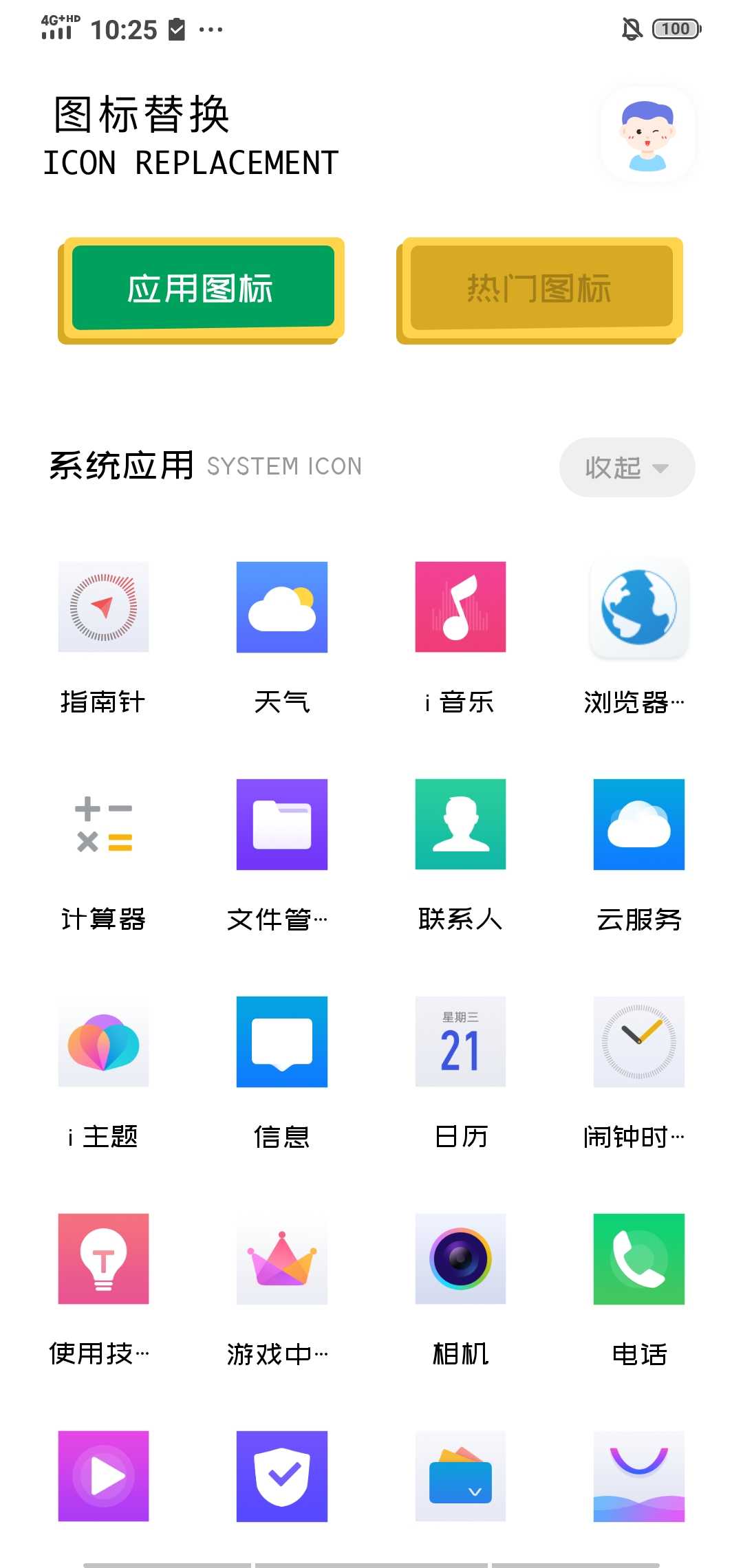Collapse system apps with 收起
743x1568 pixels.
pyautogui.click(x=627, y=468)
